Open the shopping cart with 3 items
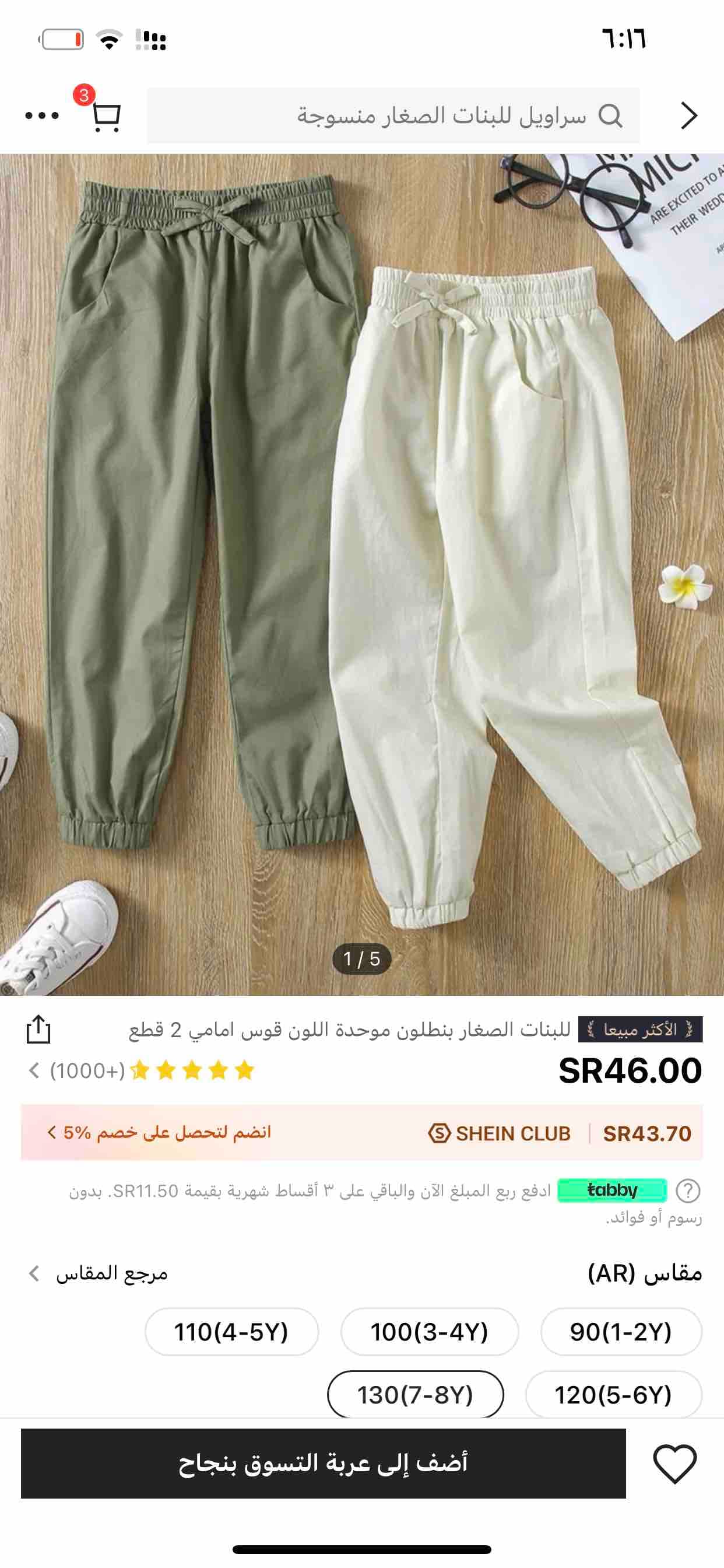 [x=105, y=115]
